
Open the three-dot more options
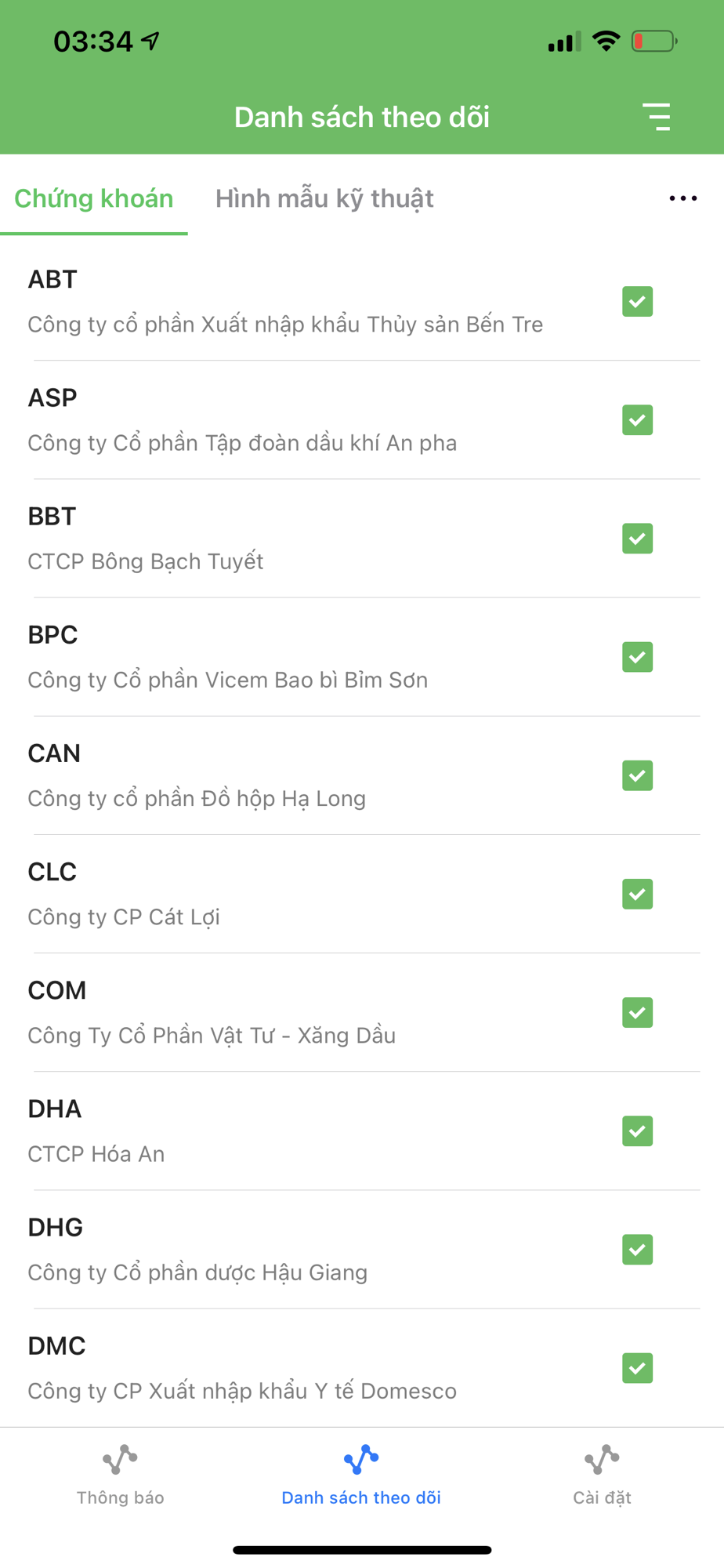click(683, 198)
